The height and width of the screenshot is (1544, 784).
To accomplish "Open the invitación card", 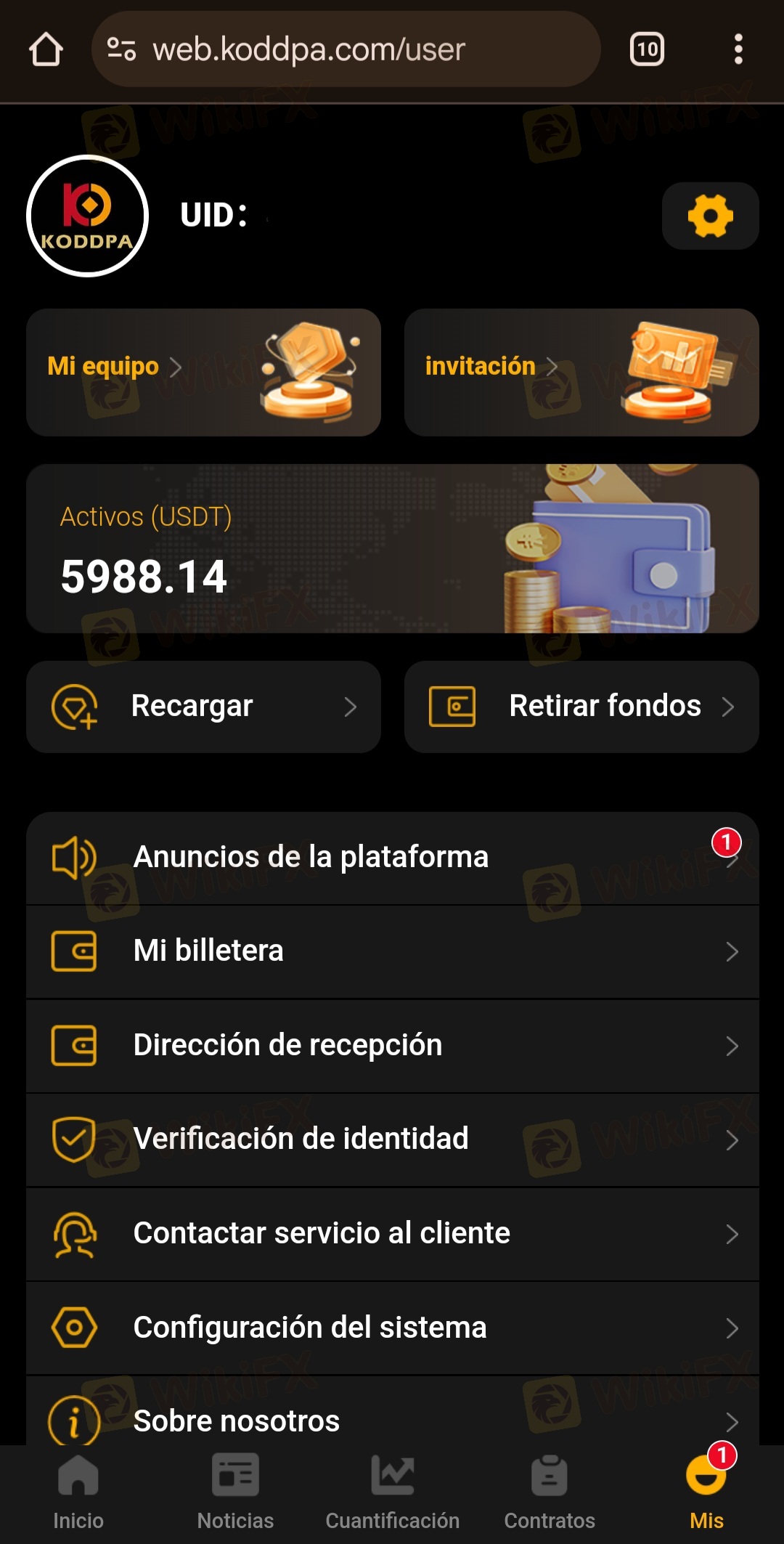I will pyautogui.click(x=581, y=372).
